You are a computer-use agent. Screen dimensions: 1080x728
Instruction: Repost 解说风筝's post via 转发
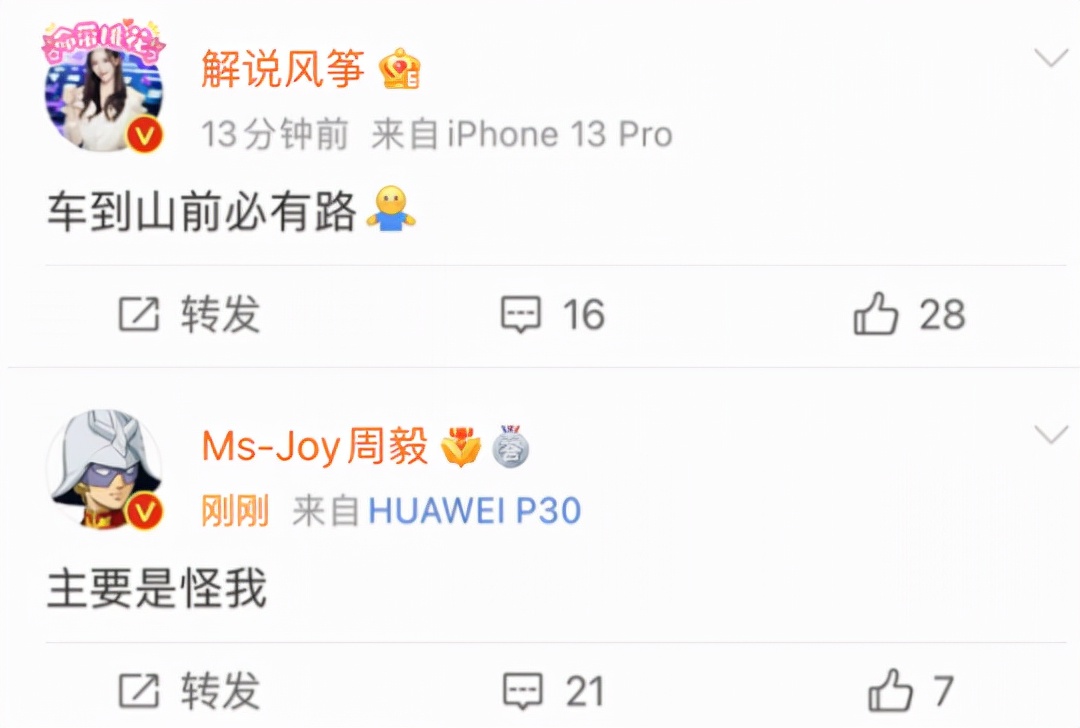[190, 315]
